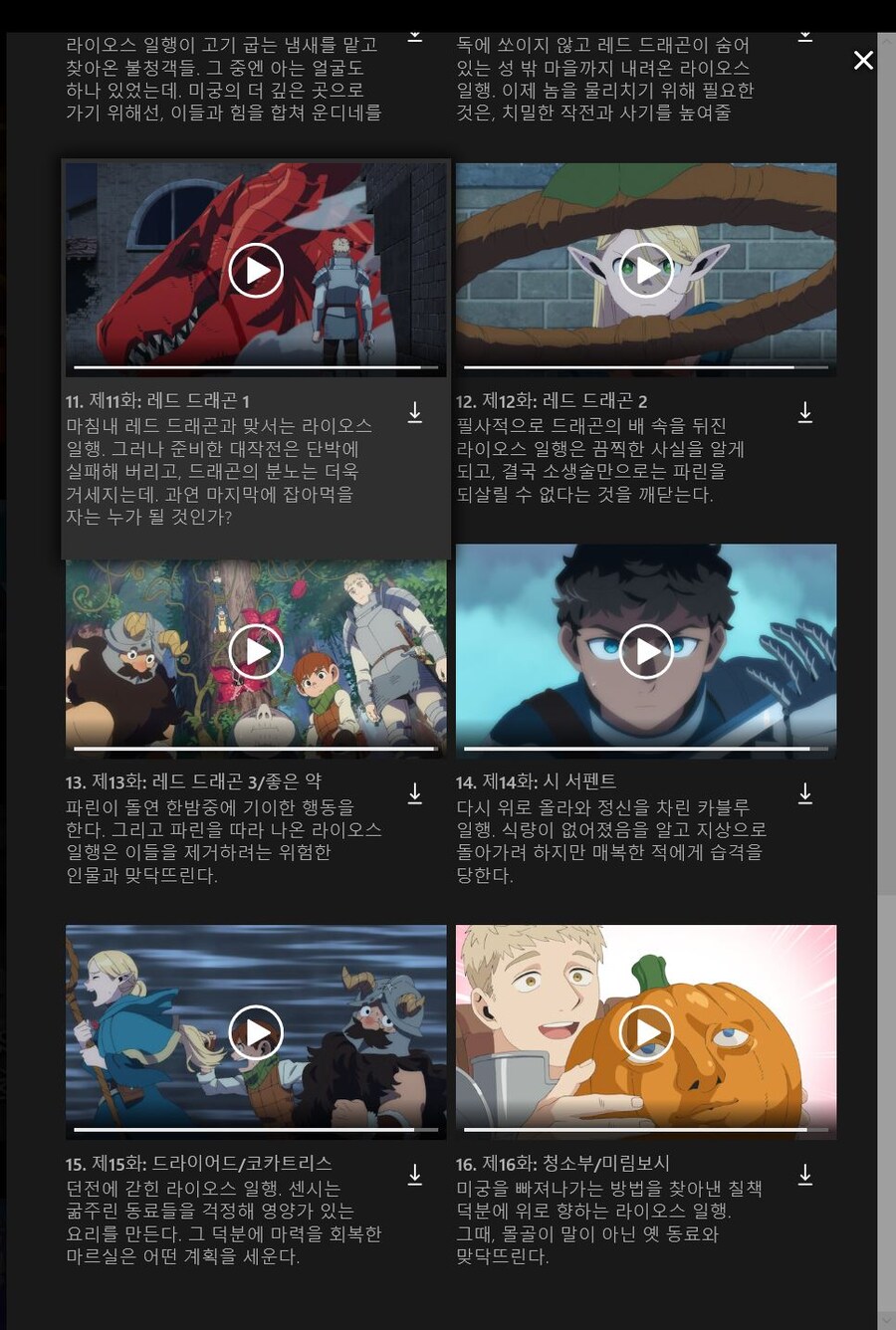
Task: Play episode 14 시 서펜트
Action: 646,651
